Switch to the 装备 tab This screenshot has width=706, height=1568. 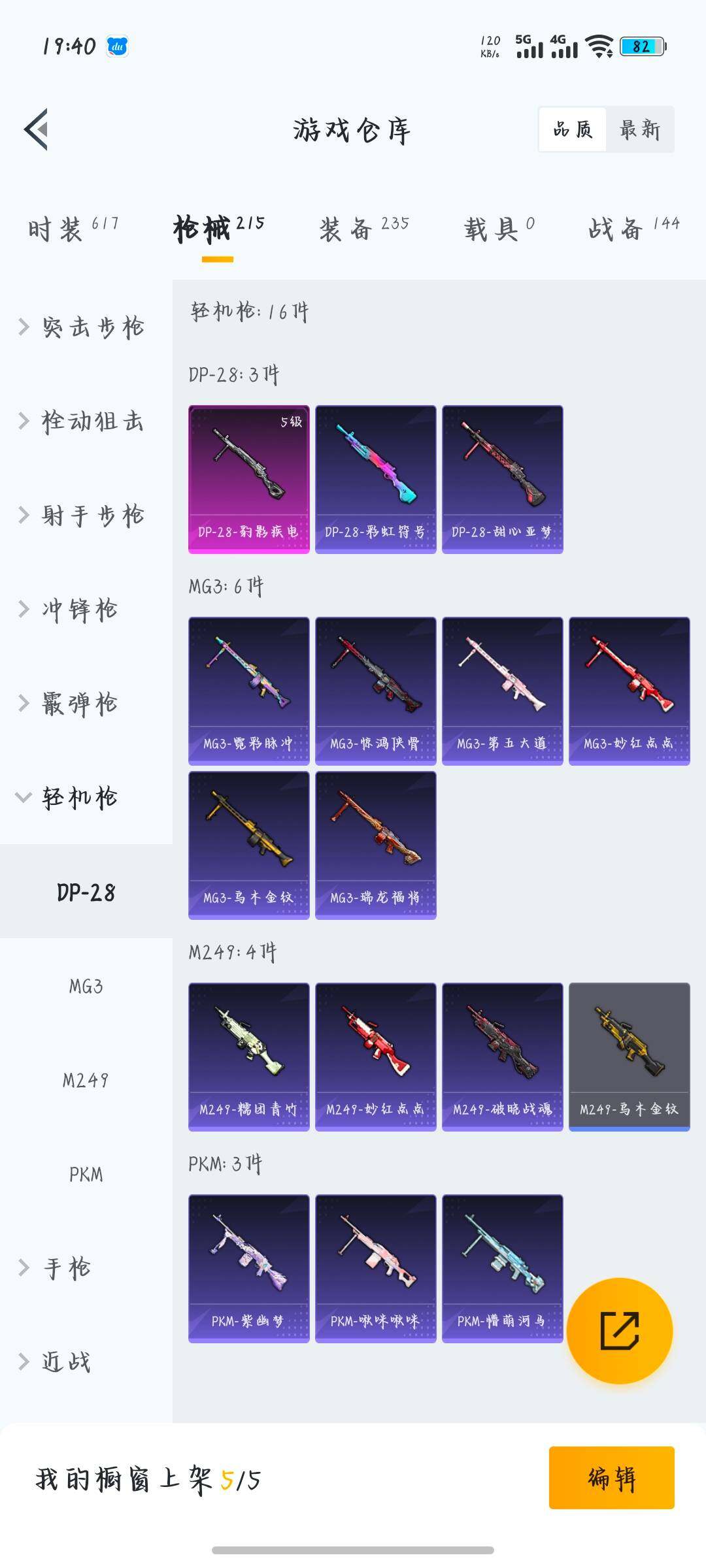(x=363, y=229)
